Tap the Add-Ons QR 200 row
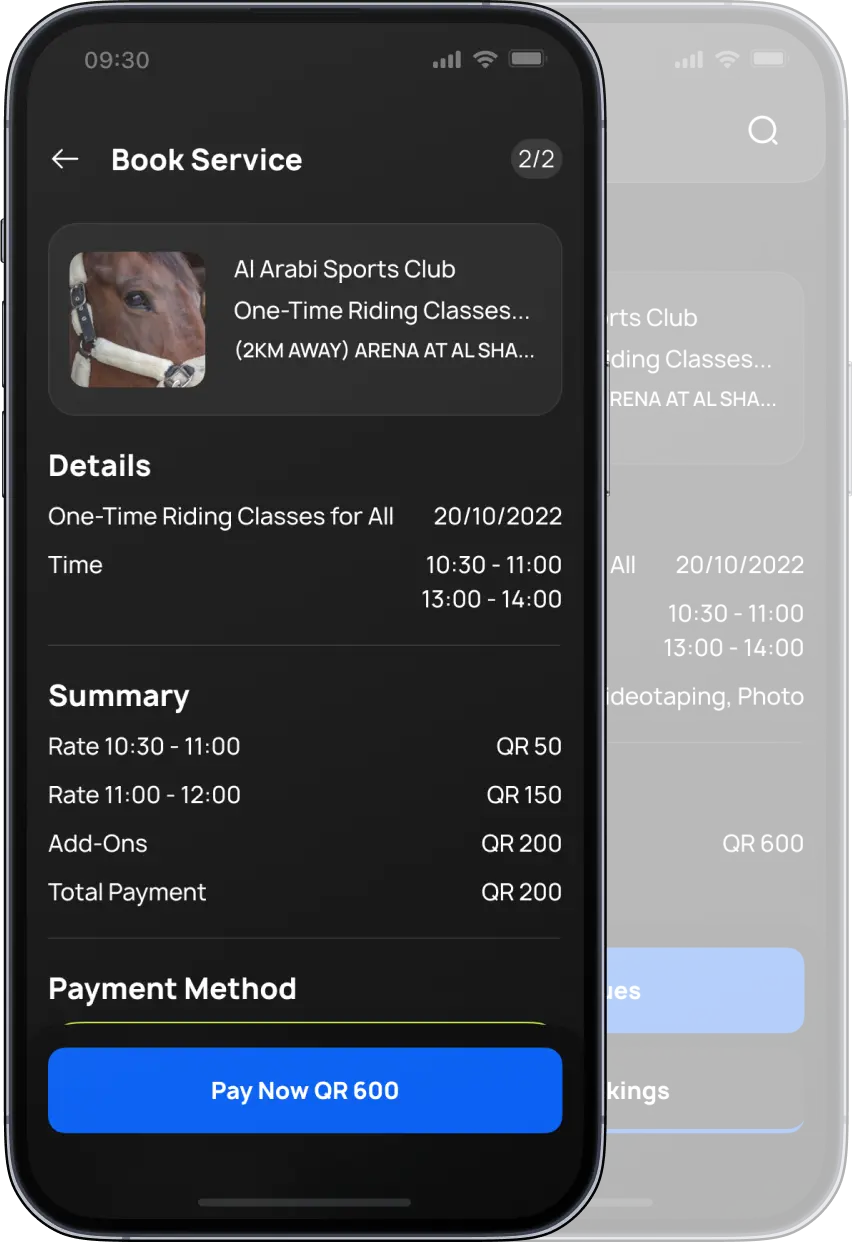Image resolution: width=852 pixels, height=1242 pixels. coord(305,843)
